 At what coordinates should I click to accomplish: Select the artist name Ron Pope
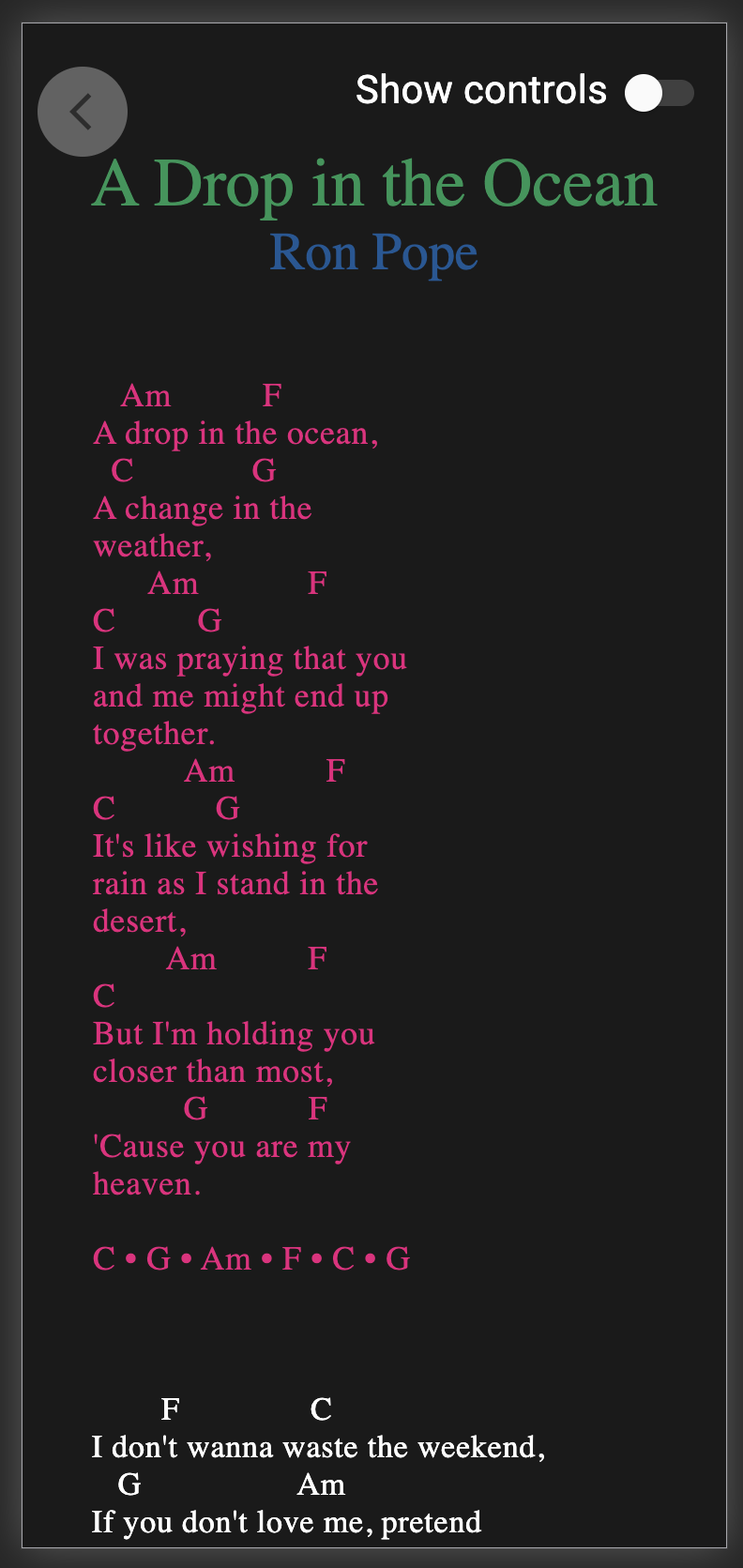coord(373,251)
